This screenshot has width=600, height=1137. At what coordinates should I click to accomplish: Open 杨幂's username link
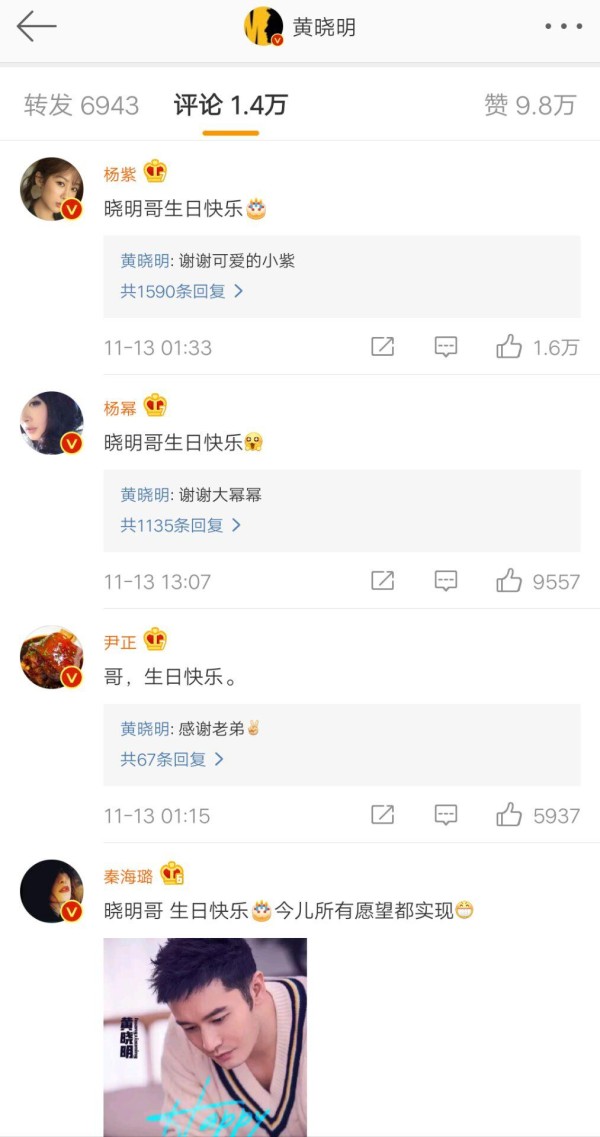pyautogui.click(x=120, y=408)
